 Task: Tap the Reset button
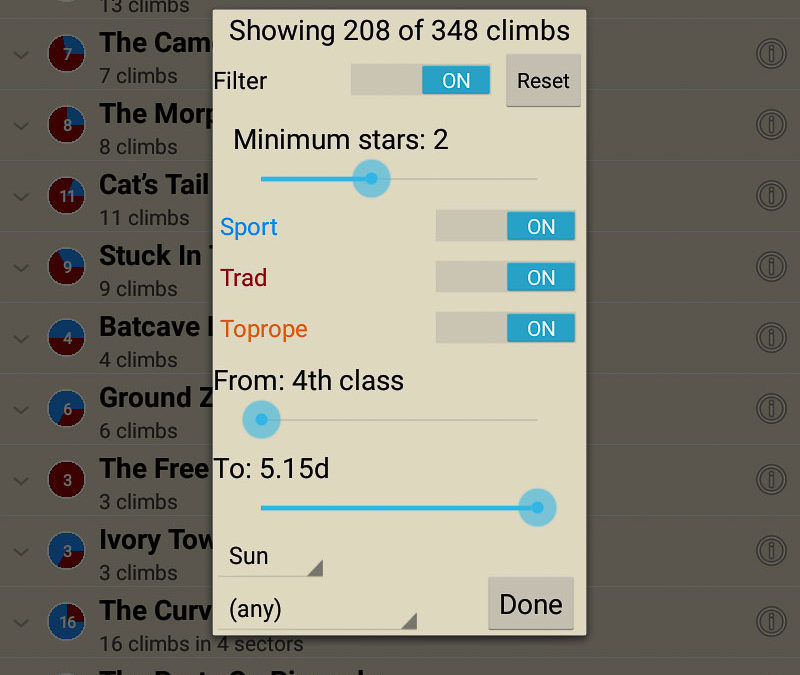coord(543,81)
